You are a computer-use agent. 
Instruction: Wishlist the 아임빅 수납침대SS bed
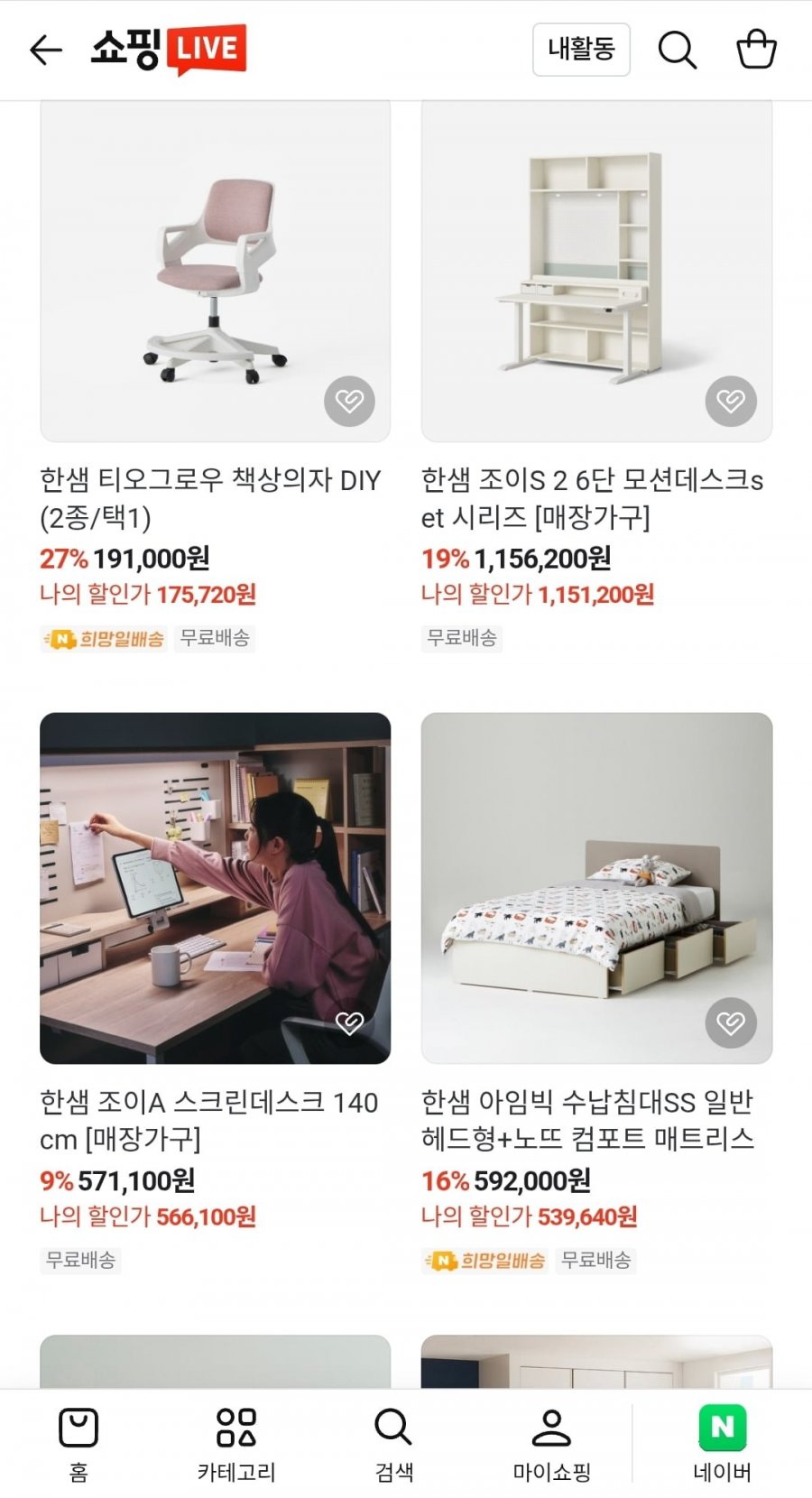pyautogui.click(x=730, y=1022)
